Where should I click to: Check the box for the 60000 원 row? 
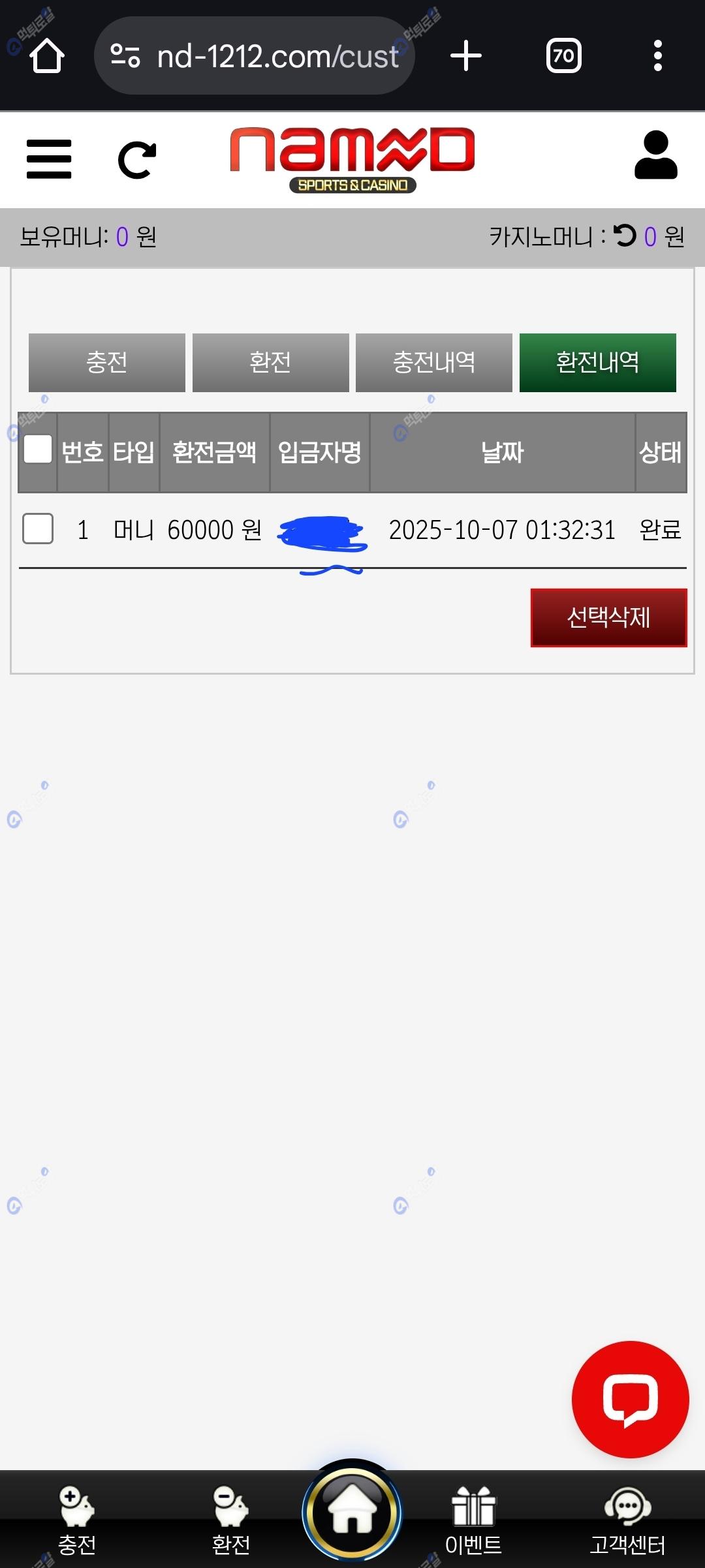pos(38,529)
